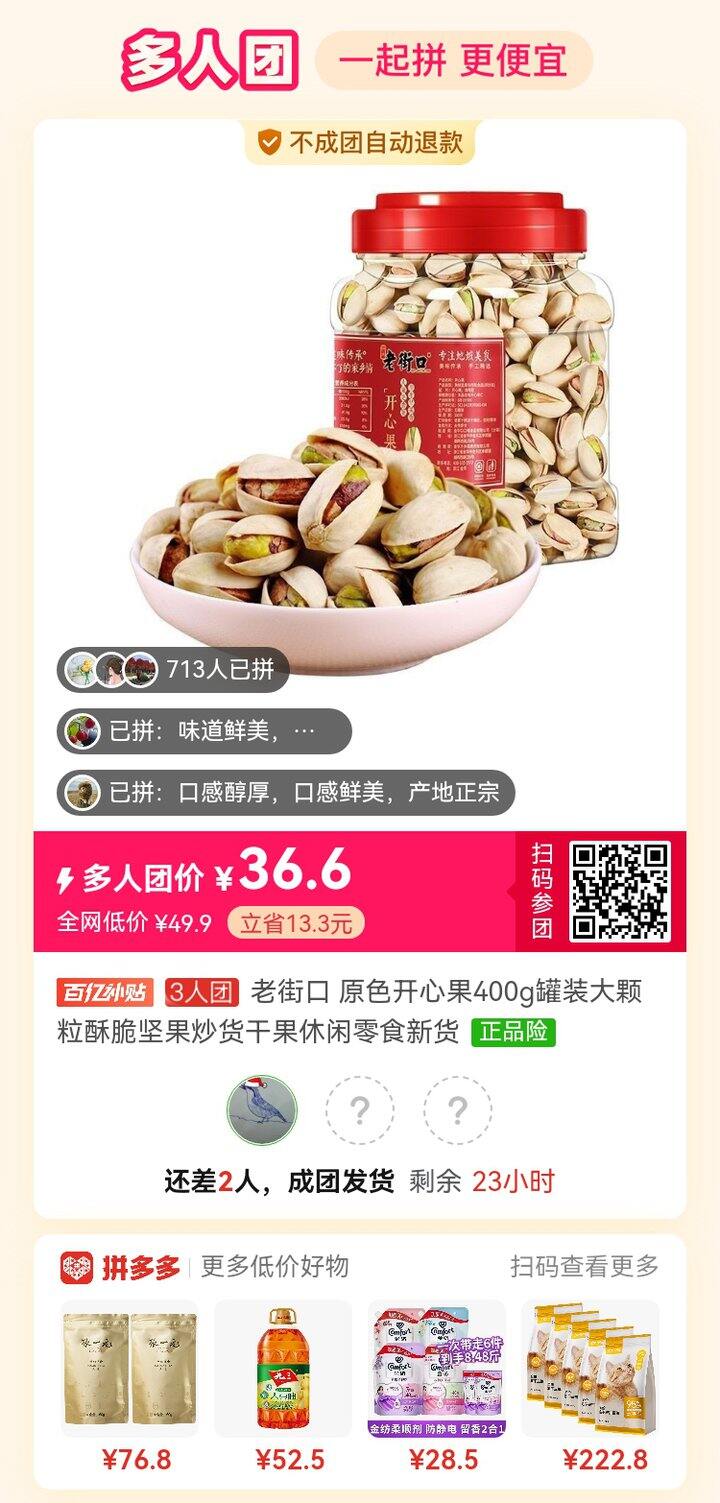Click the first empty question-mark member slot
Screen dimensions: 720x1503
360,1105
